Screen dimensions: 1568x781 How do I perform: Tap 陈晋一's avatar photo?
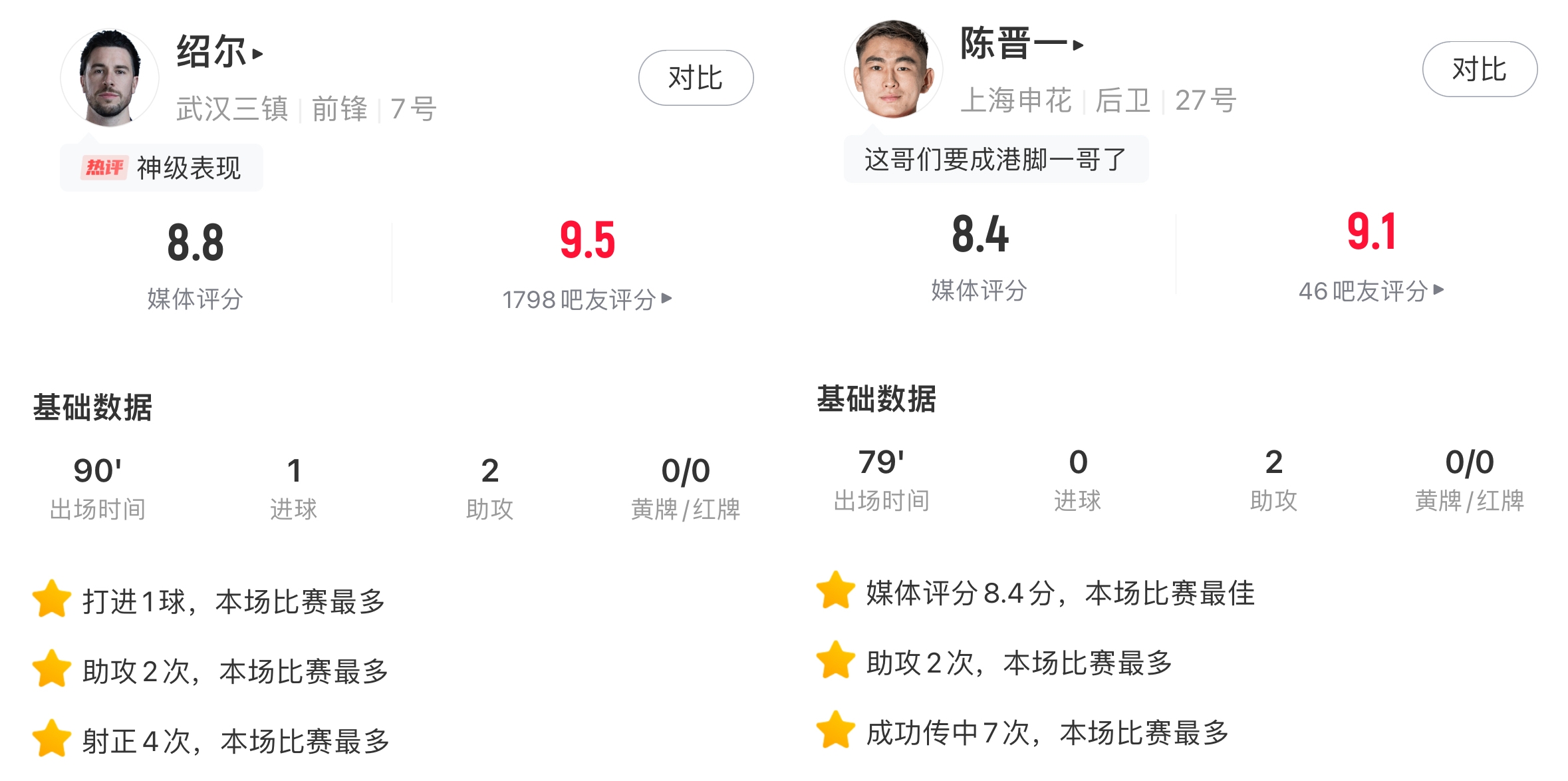point(893,69)
